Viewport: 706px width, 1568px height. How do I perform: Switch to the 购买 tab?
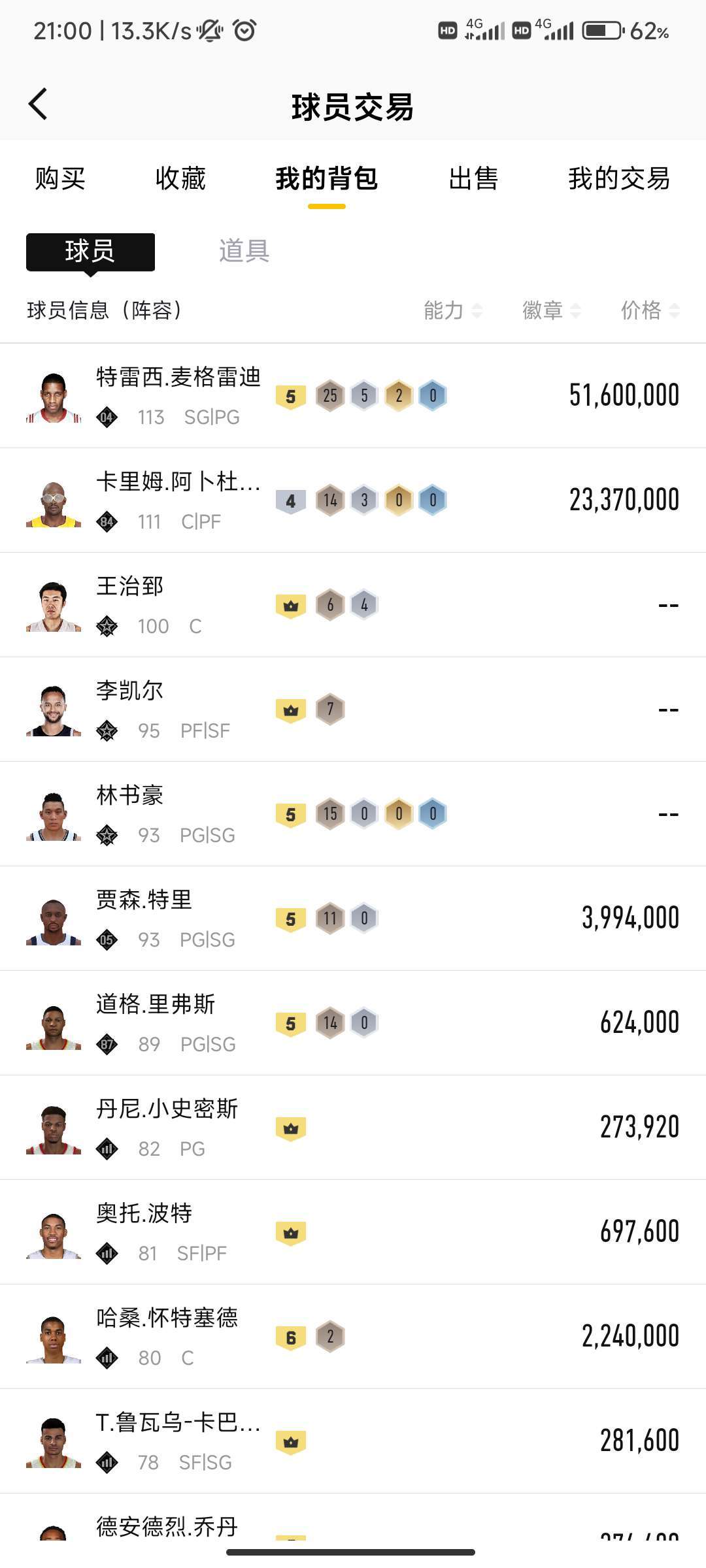click(x=60, y=178)
